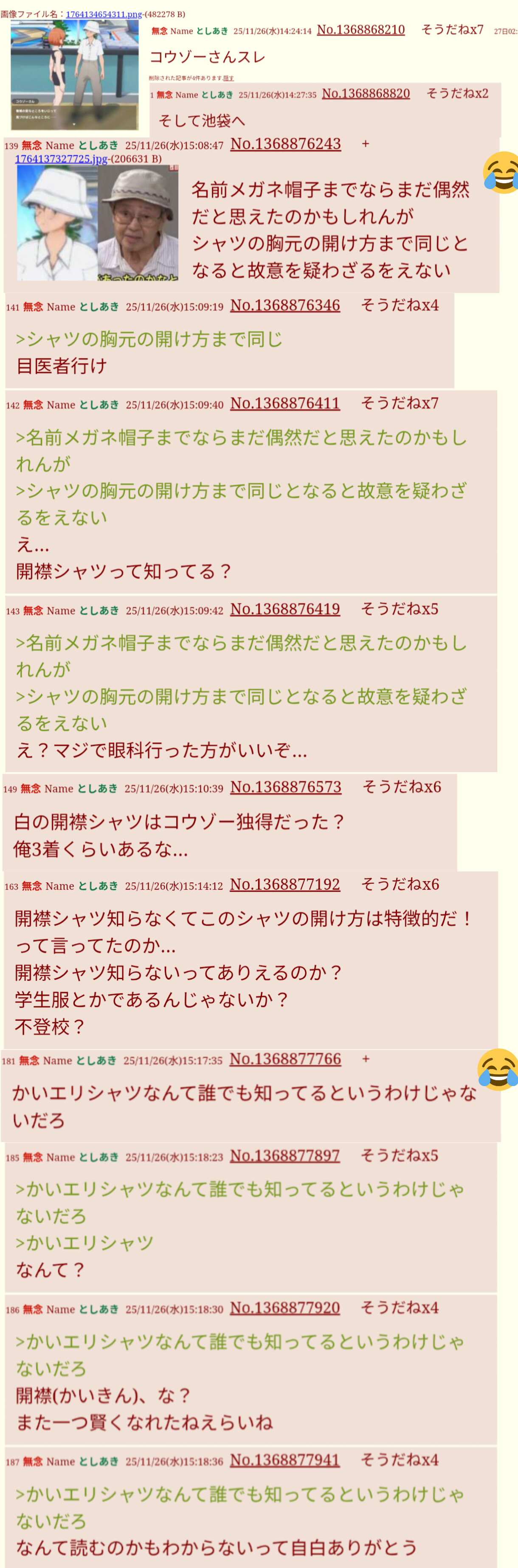Open attached file 1764137327725.jpg link

(x=61, y=159)
